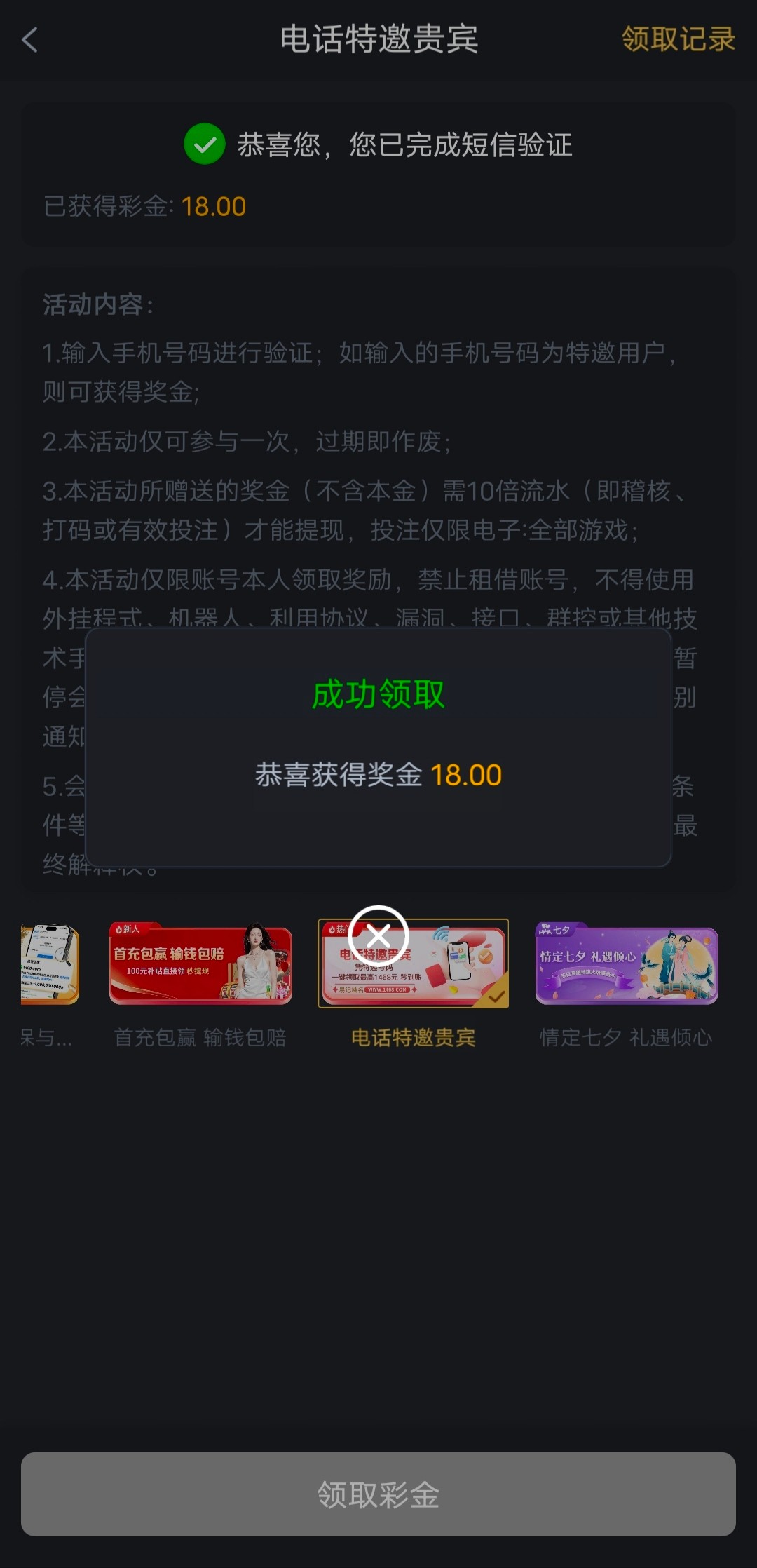Open the 情定七夕 礼遇倾心 promotion card
Screen dimensions: 757x1568
click(627, 964)
